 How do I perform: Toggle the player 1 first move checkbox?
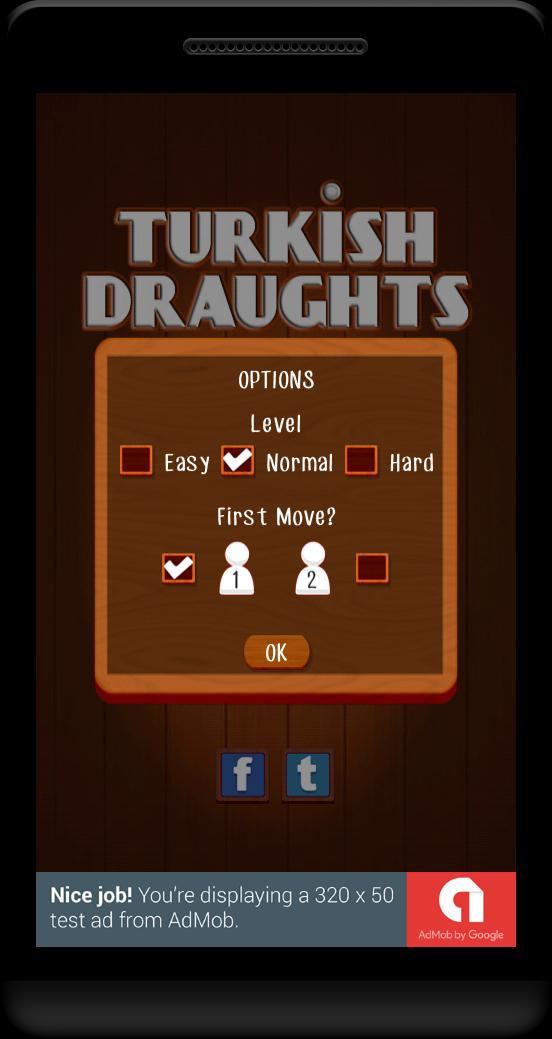click(179, 569)
